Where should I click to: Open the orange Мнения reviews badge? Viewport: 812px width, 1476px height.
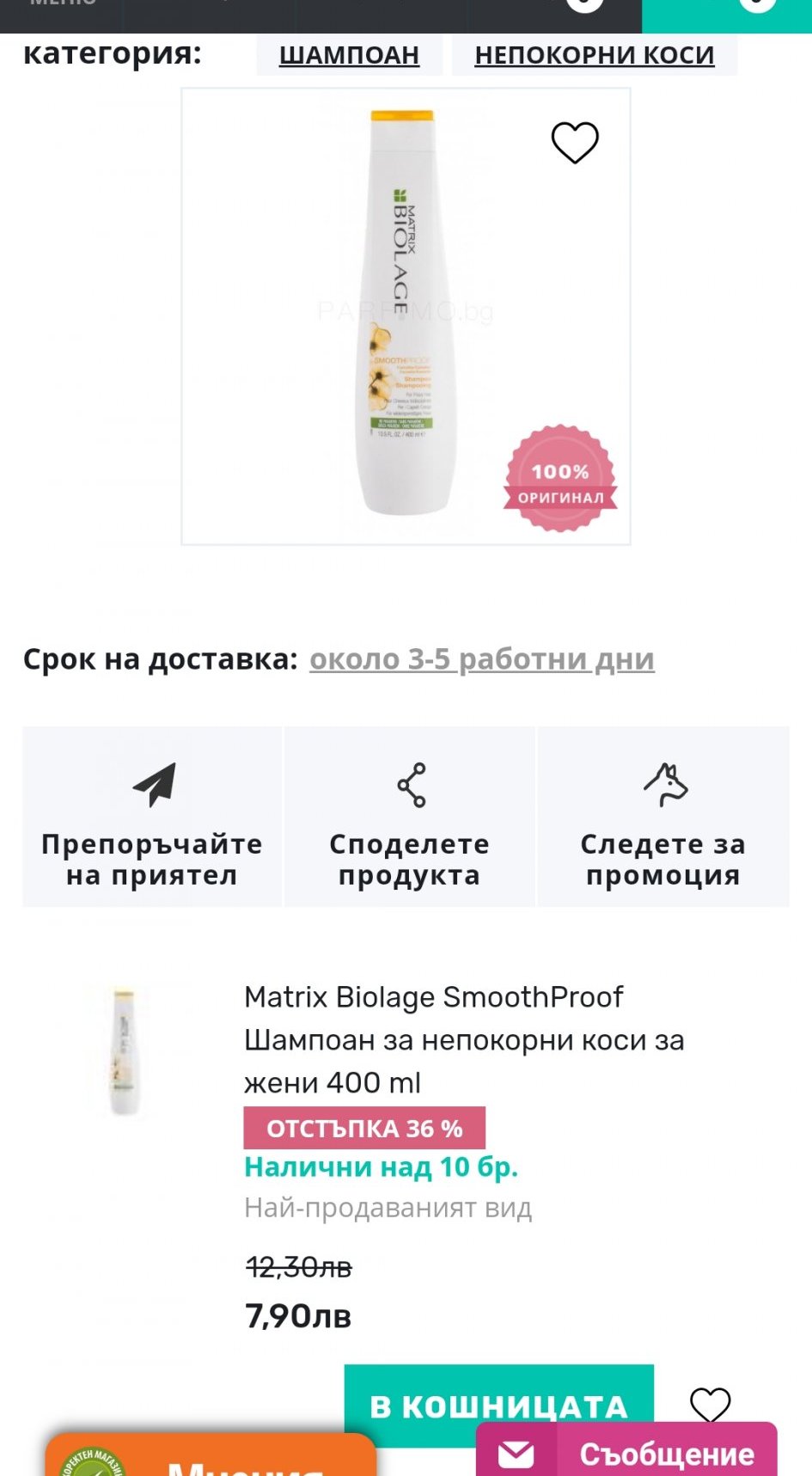211,1457
